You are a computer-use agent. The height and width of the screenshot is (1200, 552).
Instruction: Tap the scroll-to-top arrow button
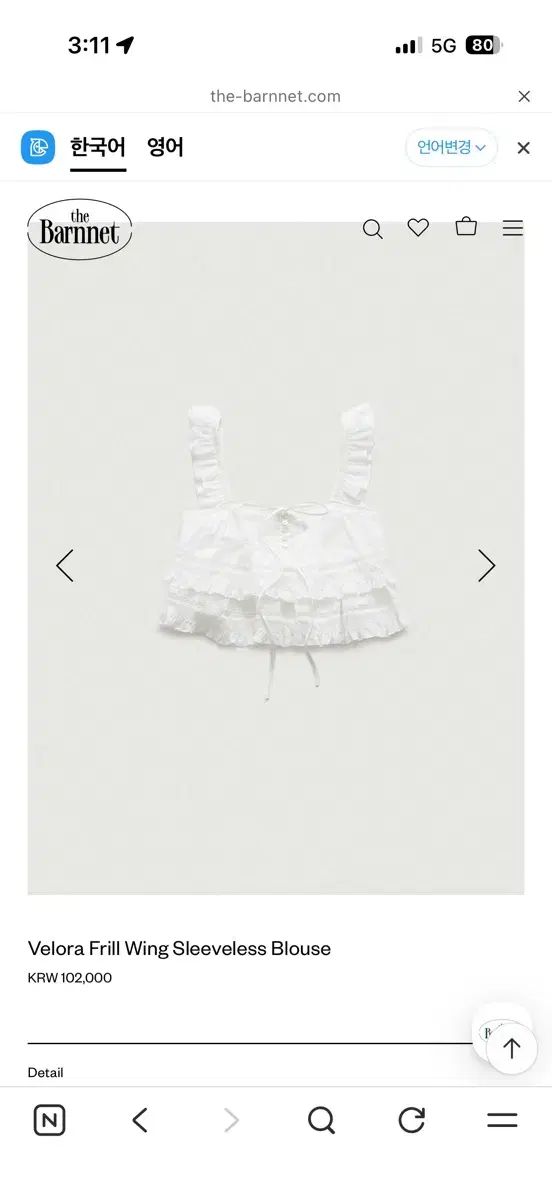[x=512, y=1048]
